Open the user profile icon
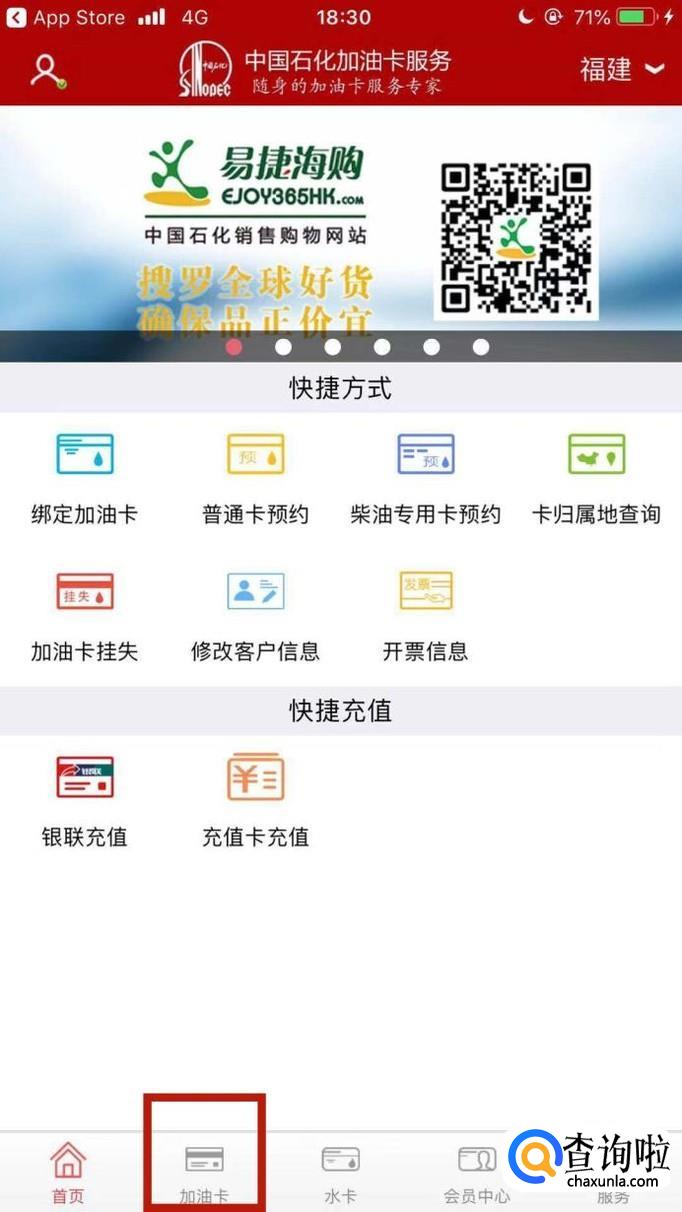This screenshot has width=682, height=1212. (46, 71)
